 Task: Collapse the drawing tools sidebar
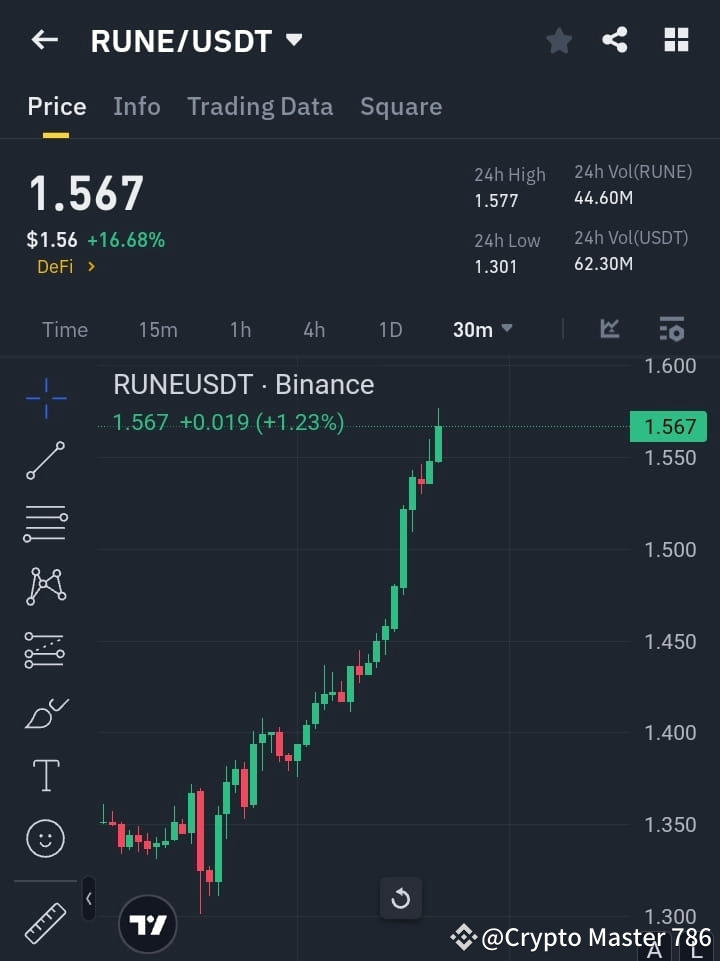point(88,898)
